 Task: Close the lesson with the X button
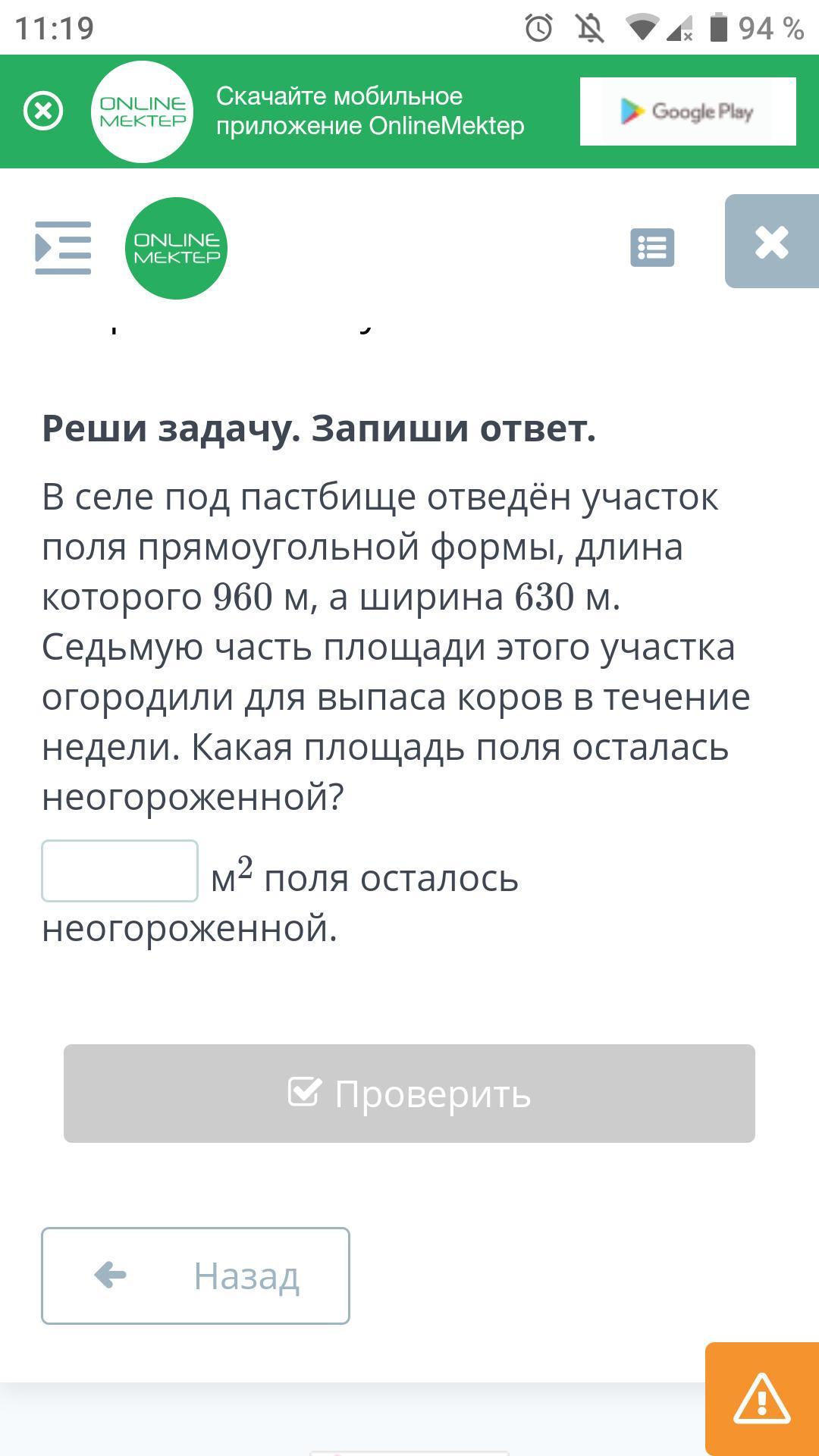[x=772, y=241]
